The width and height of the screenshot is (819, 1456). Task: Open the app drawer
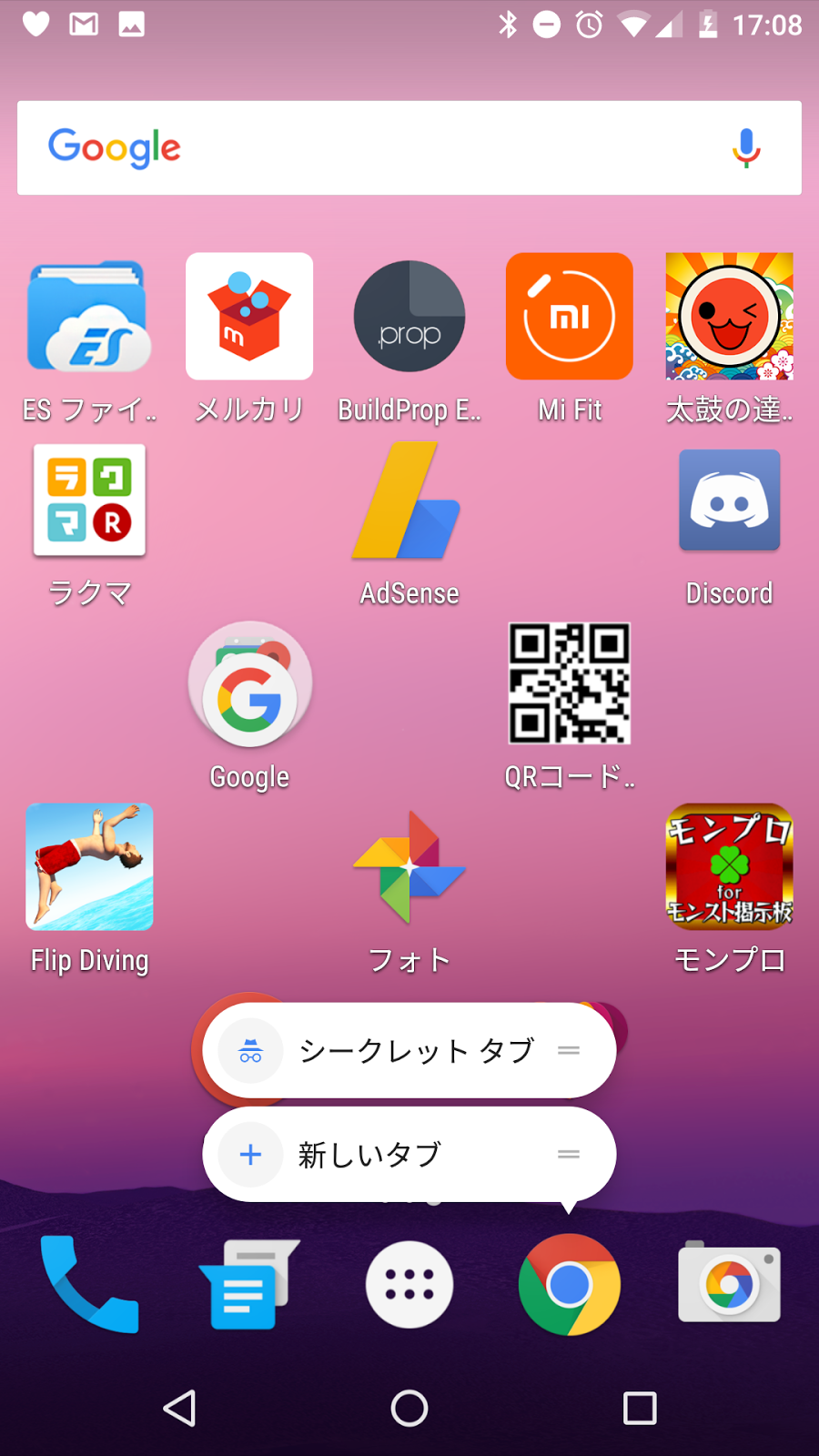click(x=409, y=1285)
